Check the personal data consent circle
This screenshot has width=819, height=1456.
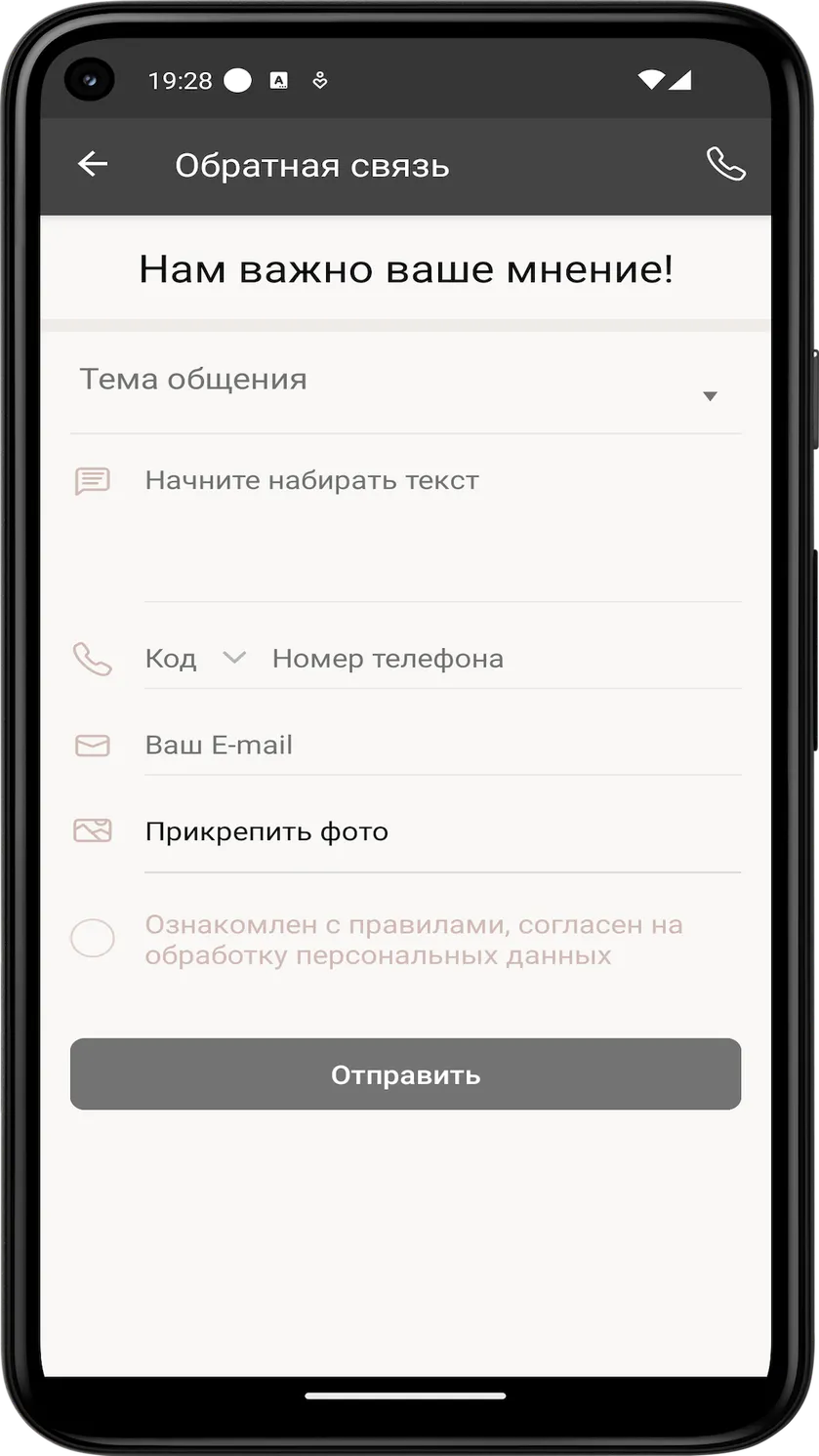[93, 938]
